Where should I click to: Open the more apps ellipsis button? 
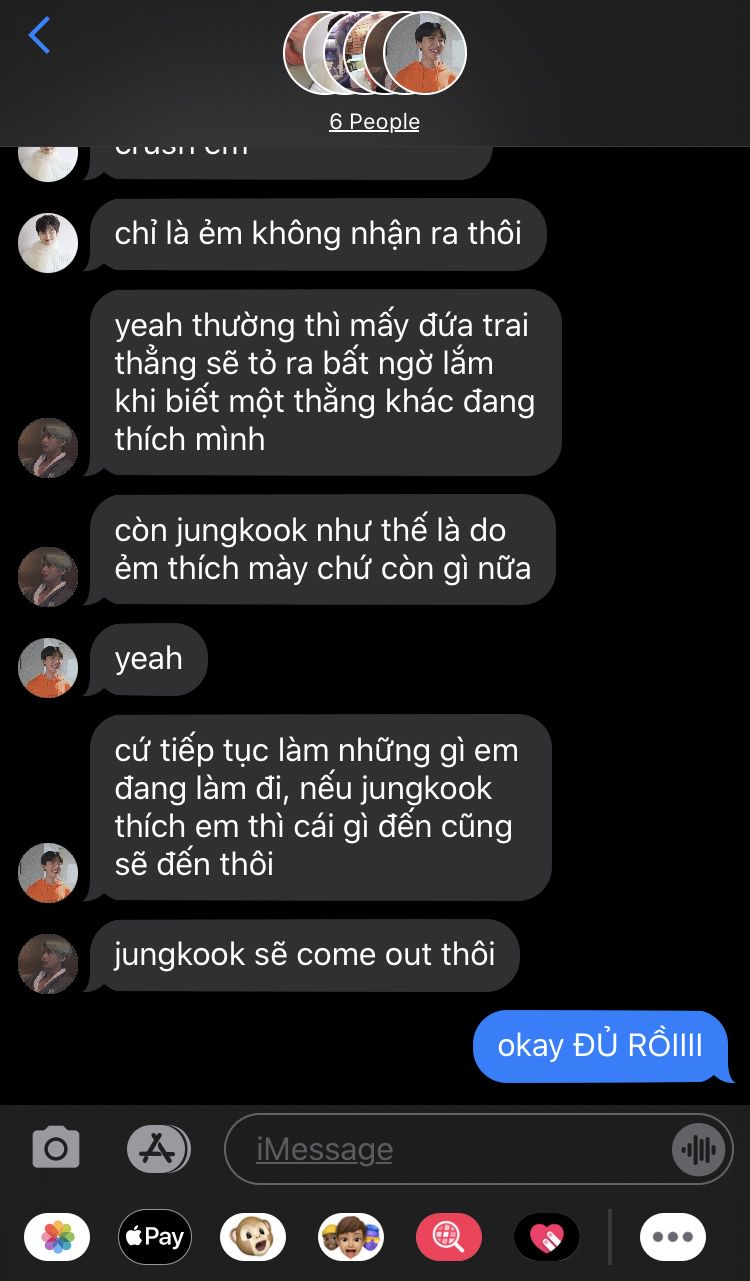tap(673, 1237)
